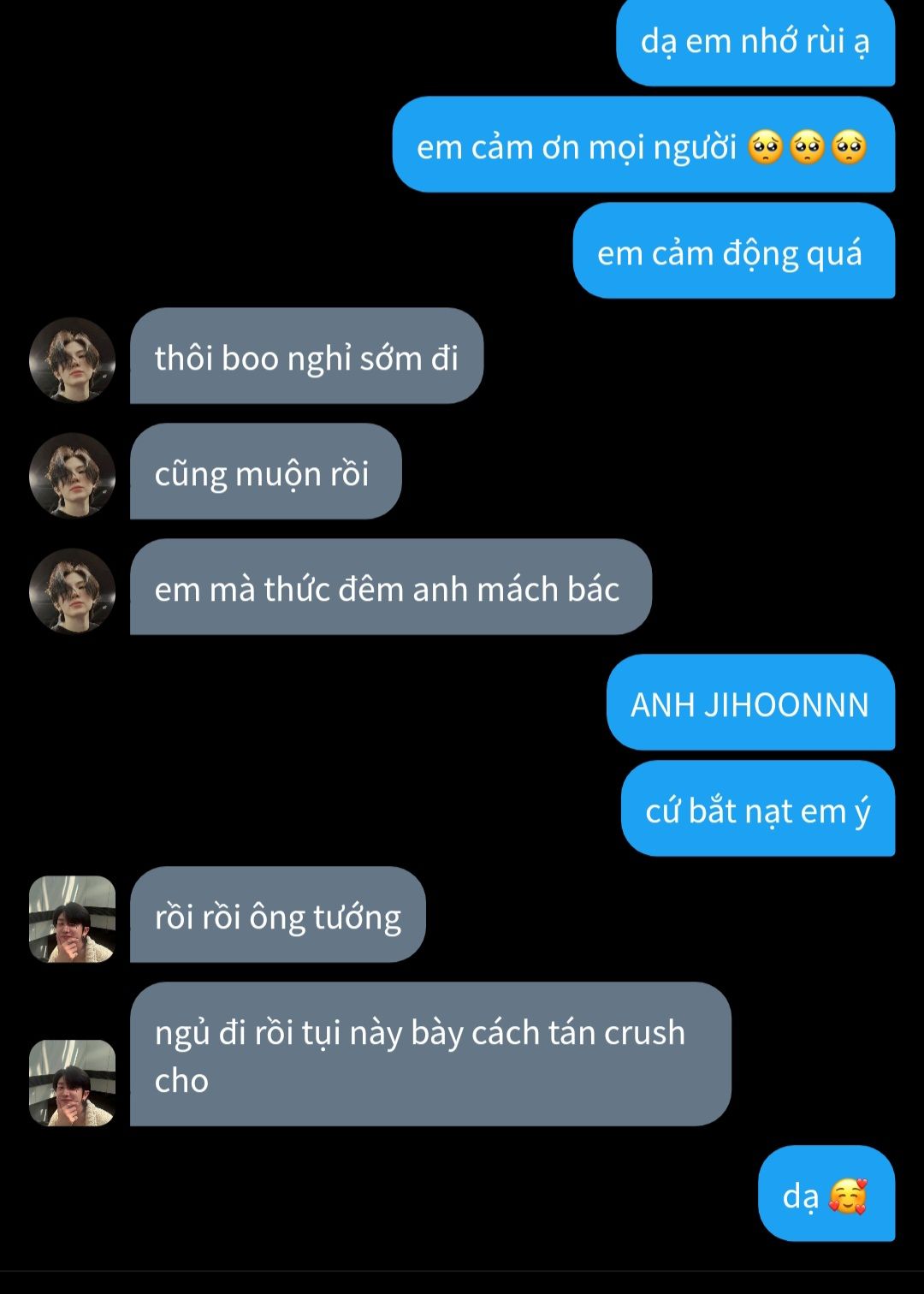
Task: Open profile picture beside "rồi rồi ông tướng"
Action: coord(72,919)
